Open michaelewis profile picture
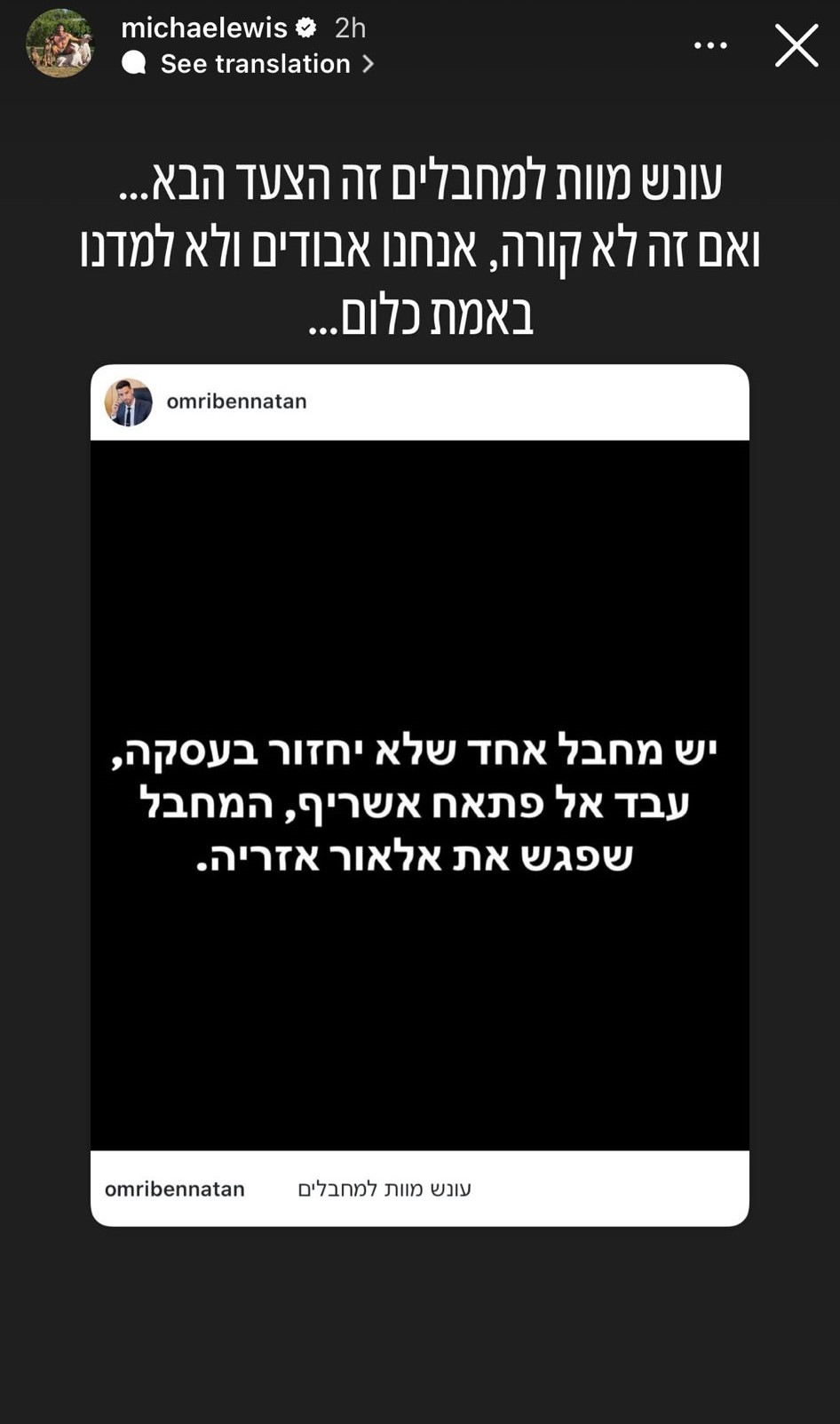Image resolution: width=840 pixels, height=1424 pixels. [x=59, y=44]
